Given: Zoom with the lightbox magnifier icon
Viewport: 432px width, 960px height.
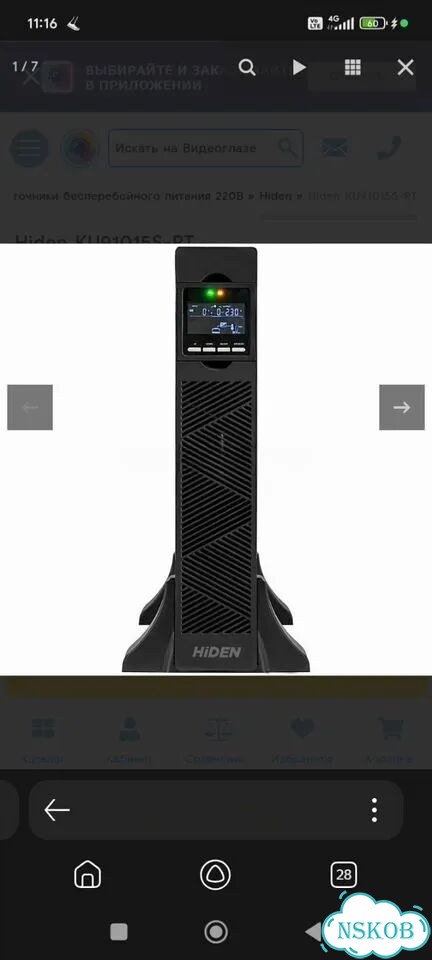Looking at the screenshot, I should click(247, 67).
